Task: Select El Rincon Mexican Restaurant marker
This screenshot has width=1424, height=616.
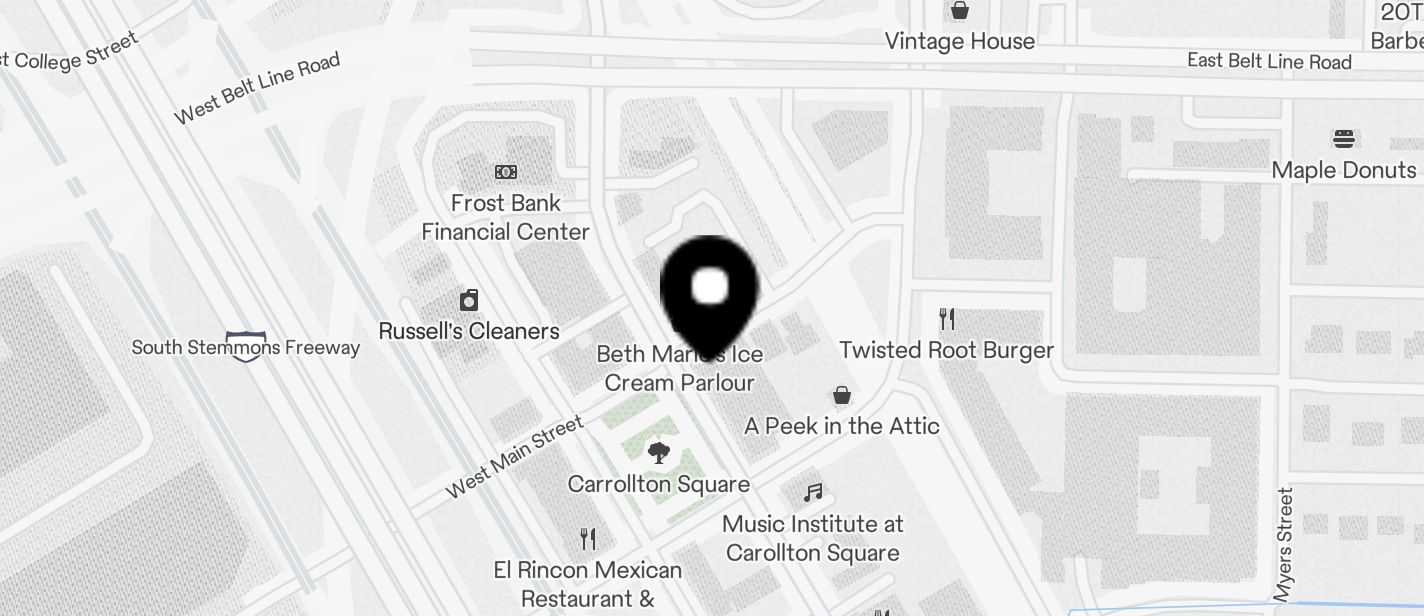Action: 588,539
